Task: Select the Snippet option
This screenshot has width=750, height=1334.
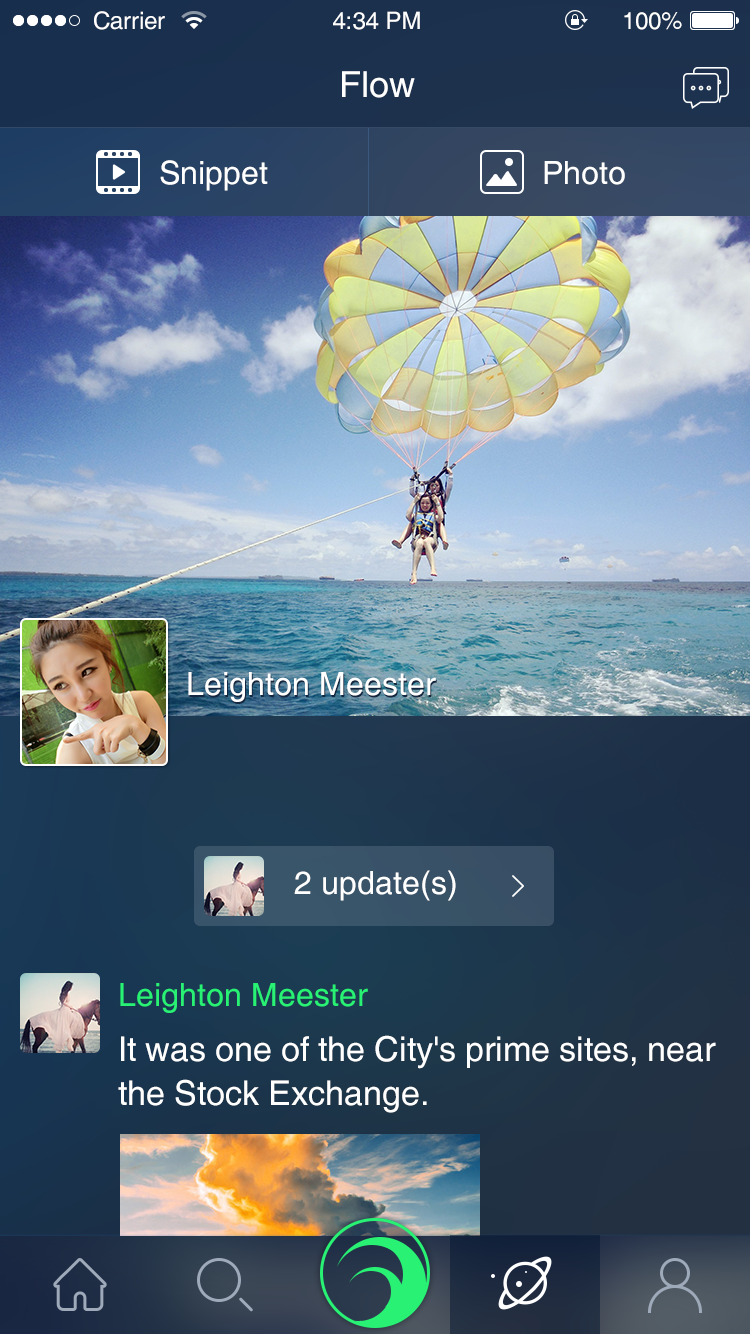Action: (x=184, y=173)
